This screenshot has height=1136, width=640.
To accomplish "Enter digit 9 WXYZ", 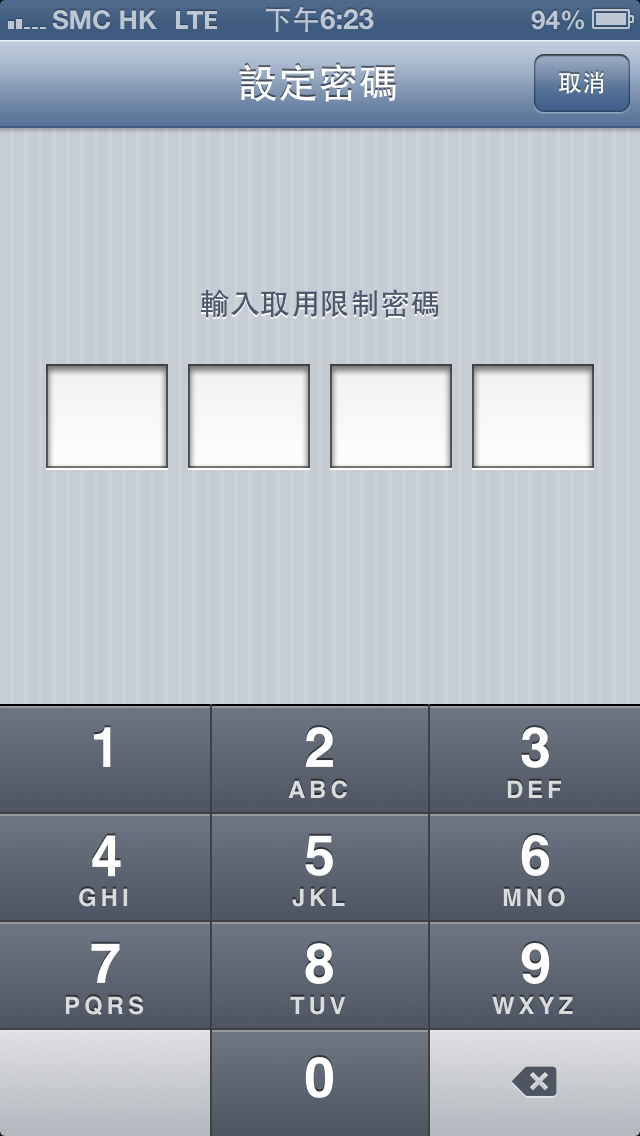I will pos(535,975).
